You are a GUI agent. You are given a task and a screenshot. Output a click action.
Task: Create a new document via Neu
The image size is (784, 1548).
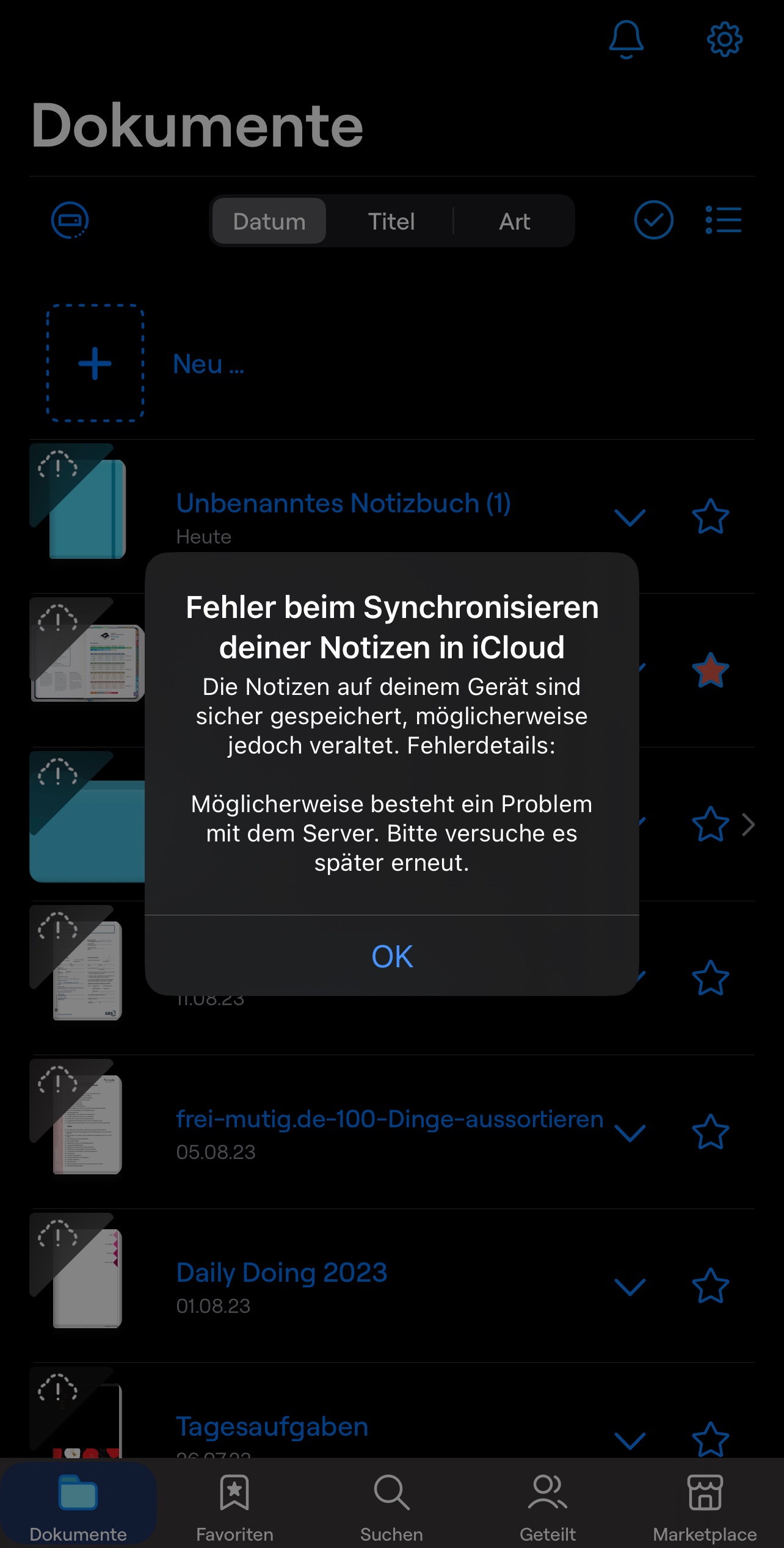point(95,363)
